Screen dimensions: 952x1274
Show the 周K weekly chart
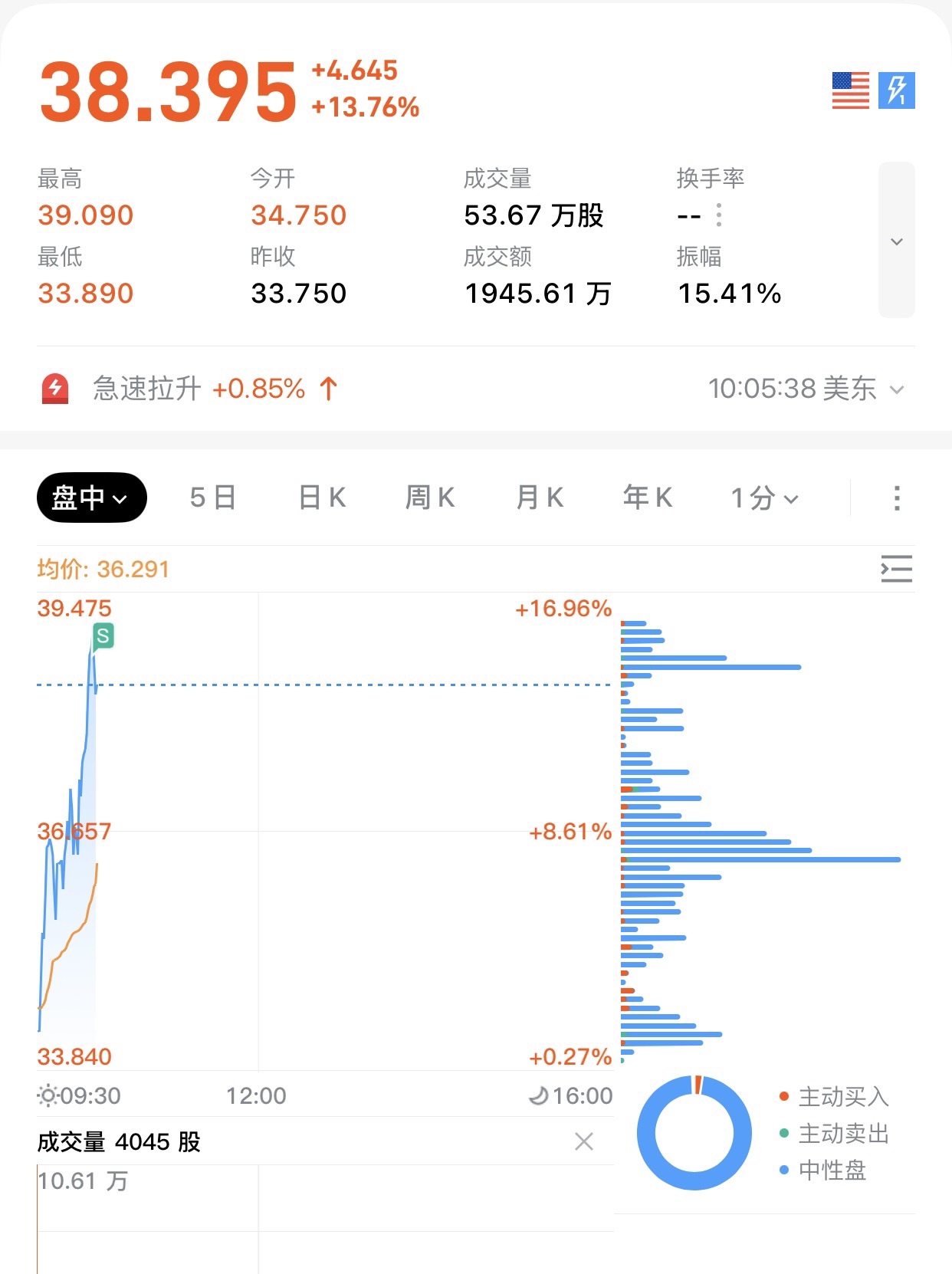click(430, 497)
